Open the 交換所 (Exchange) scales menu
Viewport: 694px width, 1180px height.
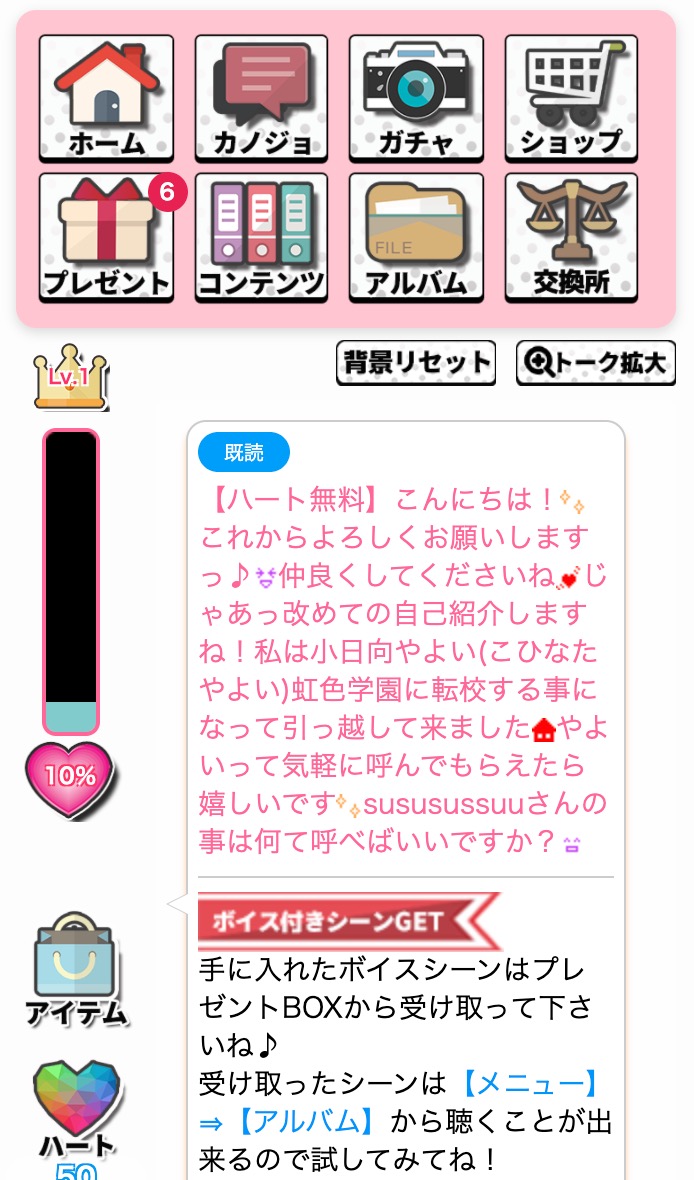coord(571,238)
